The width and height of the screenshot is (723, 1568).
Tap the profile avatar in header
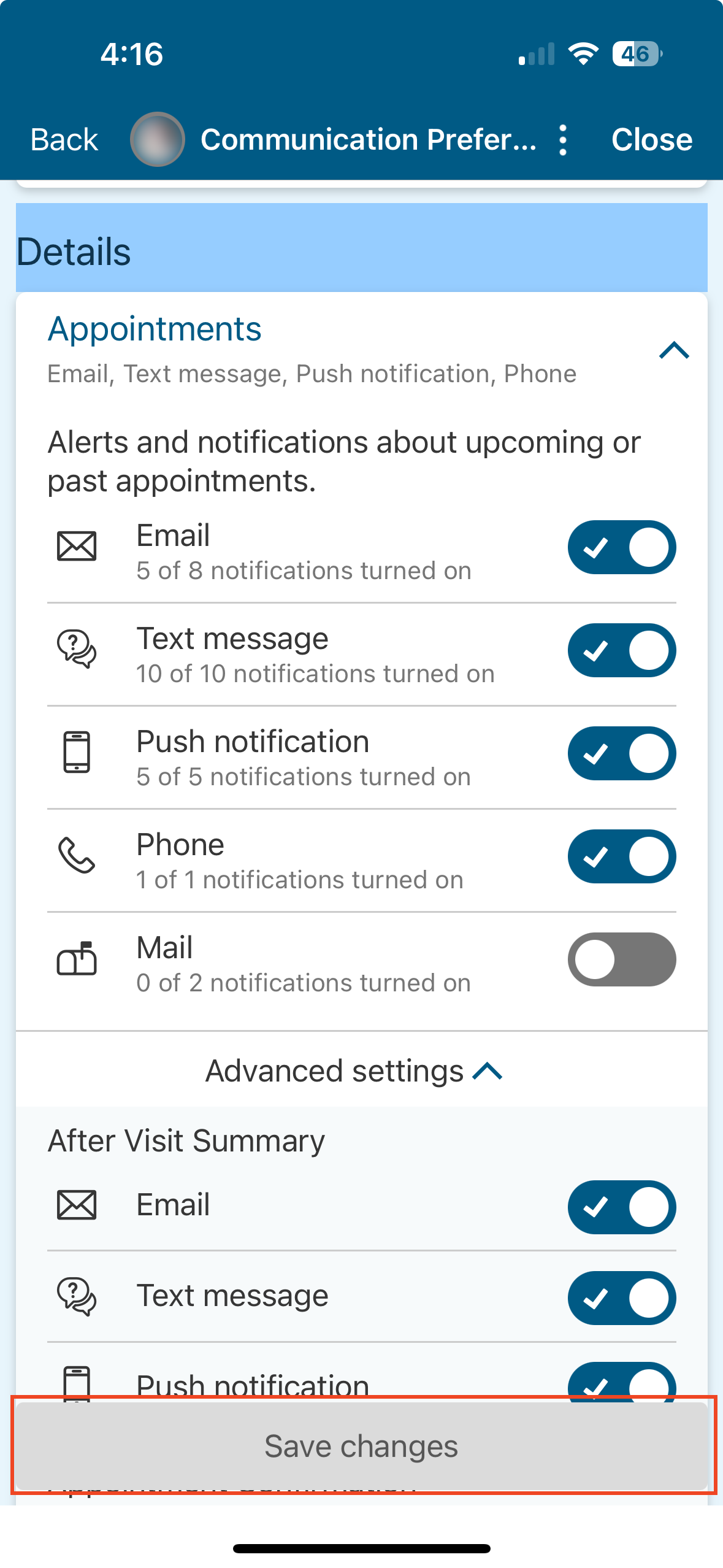158,139
